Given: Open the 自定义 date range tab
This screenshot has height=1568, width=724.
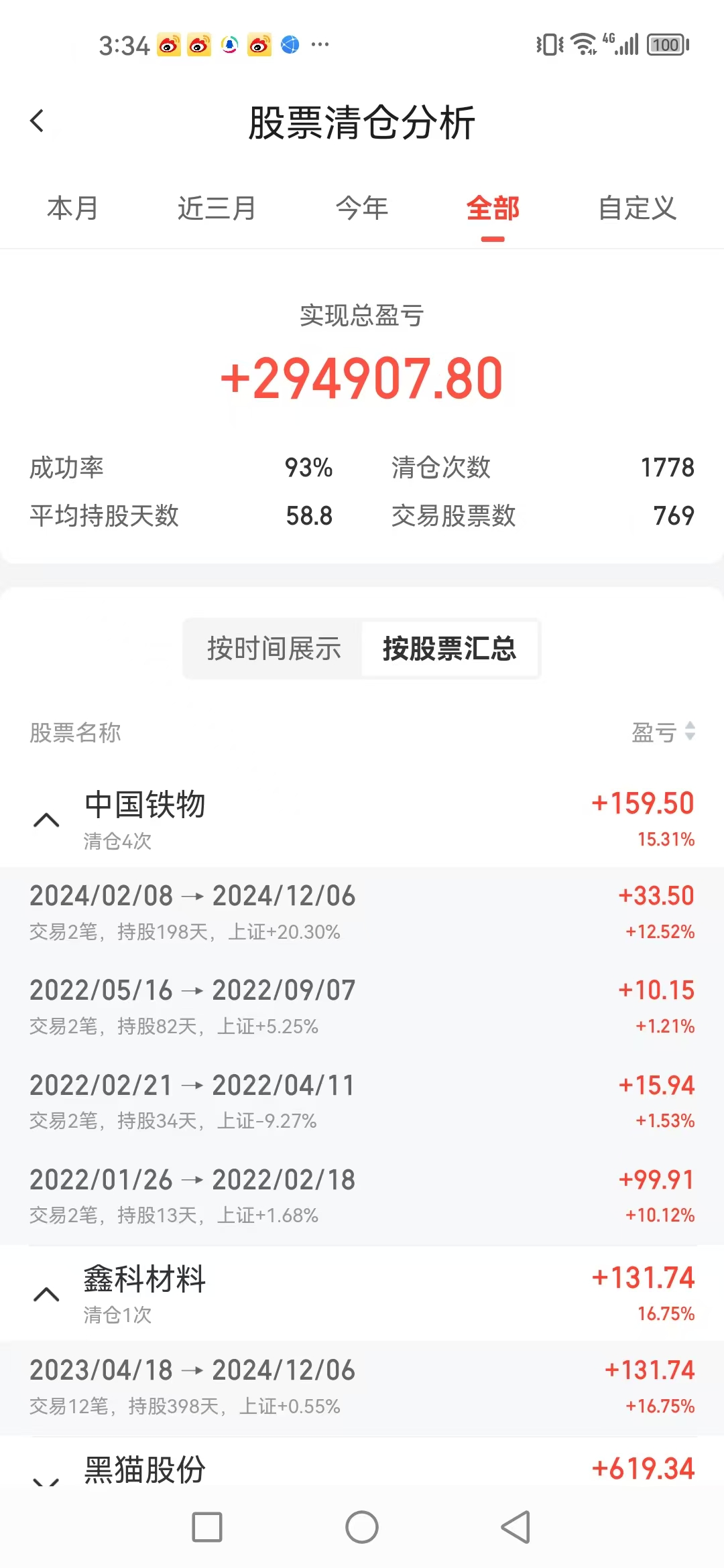Looking at the screenshot, I should [x=637, y=208].
